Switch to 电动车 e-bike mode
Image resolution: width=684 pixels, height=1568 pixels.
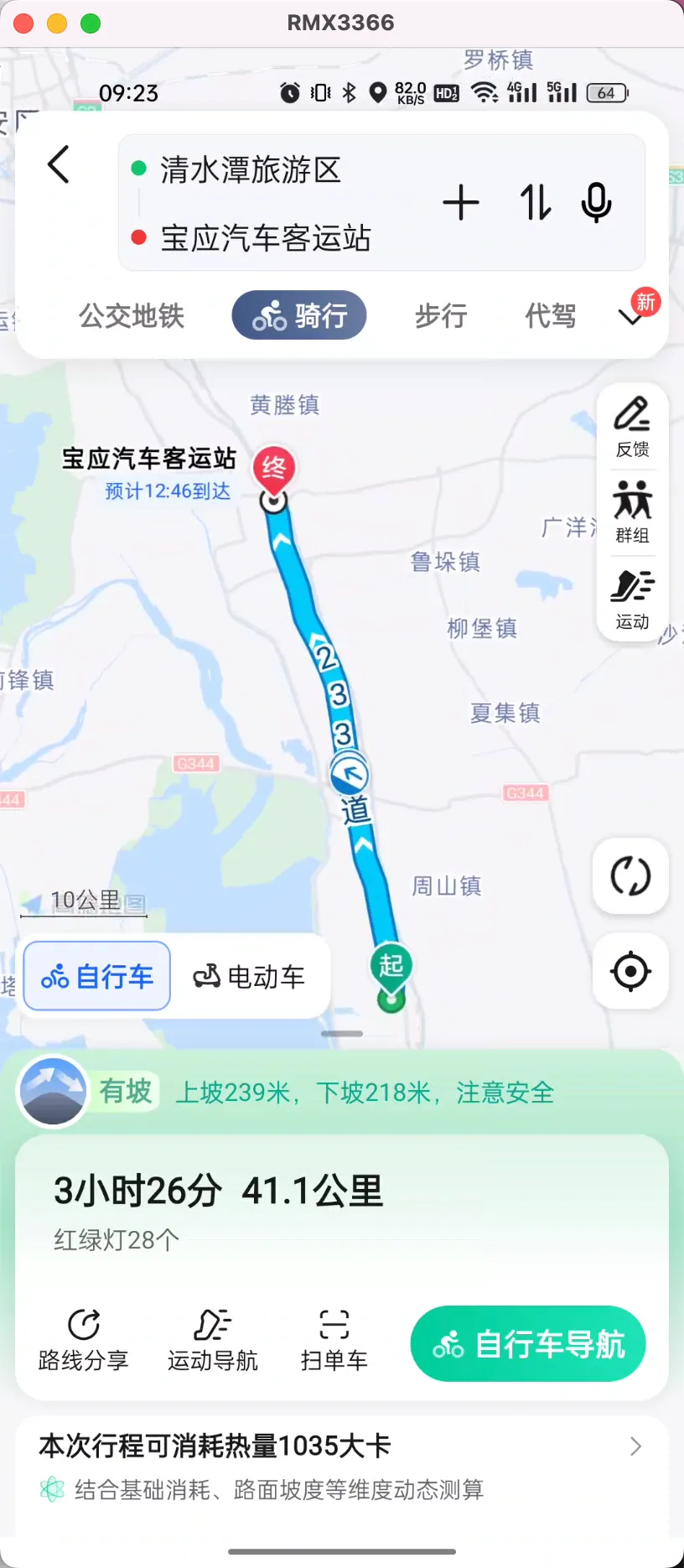pyautogui.click(x=250, y=975)
